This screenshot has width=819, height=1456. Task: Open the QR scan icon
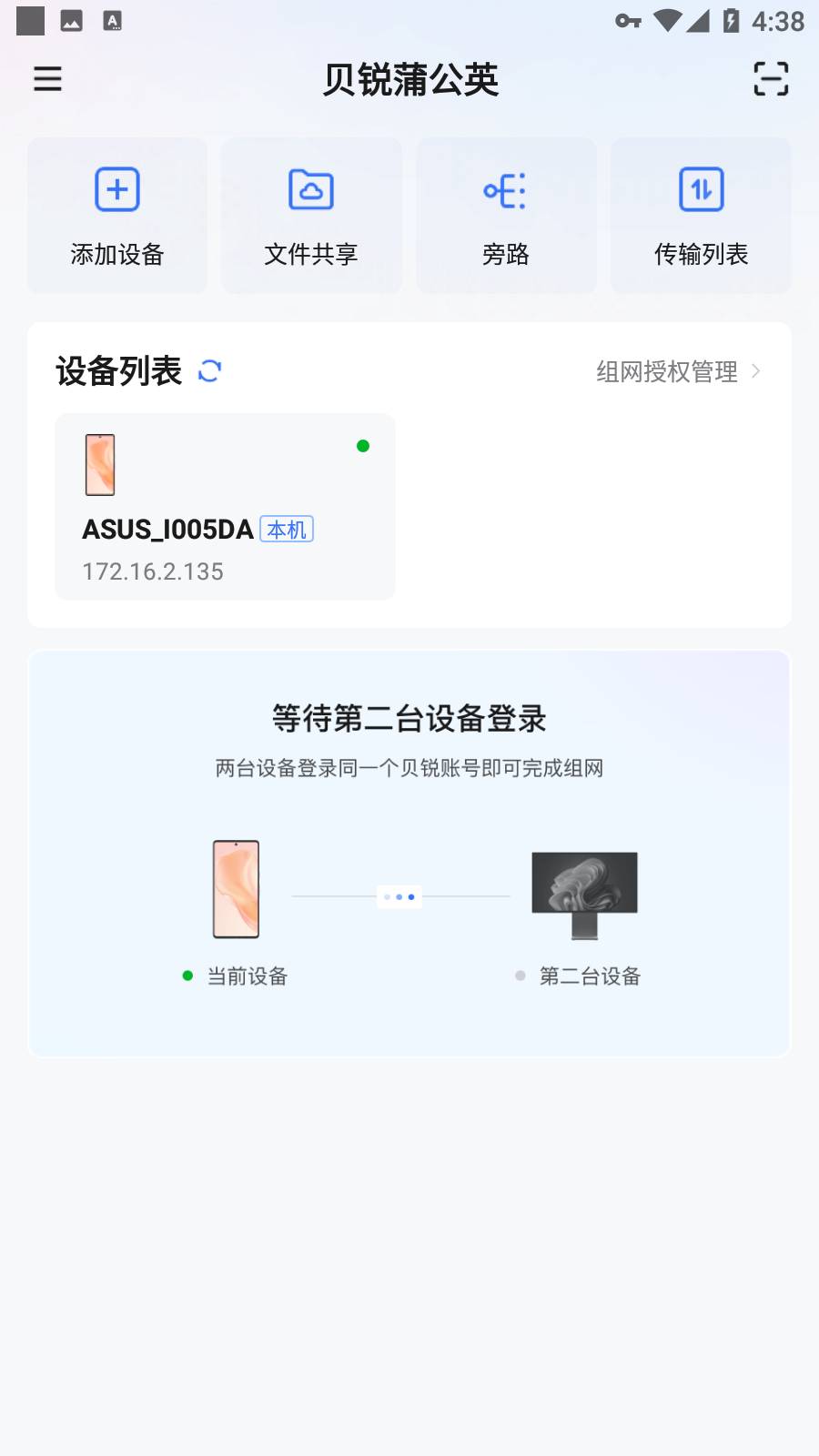pyautogui.click(x=771, y=79)
